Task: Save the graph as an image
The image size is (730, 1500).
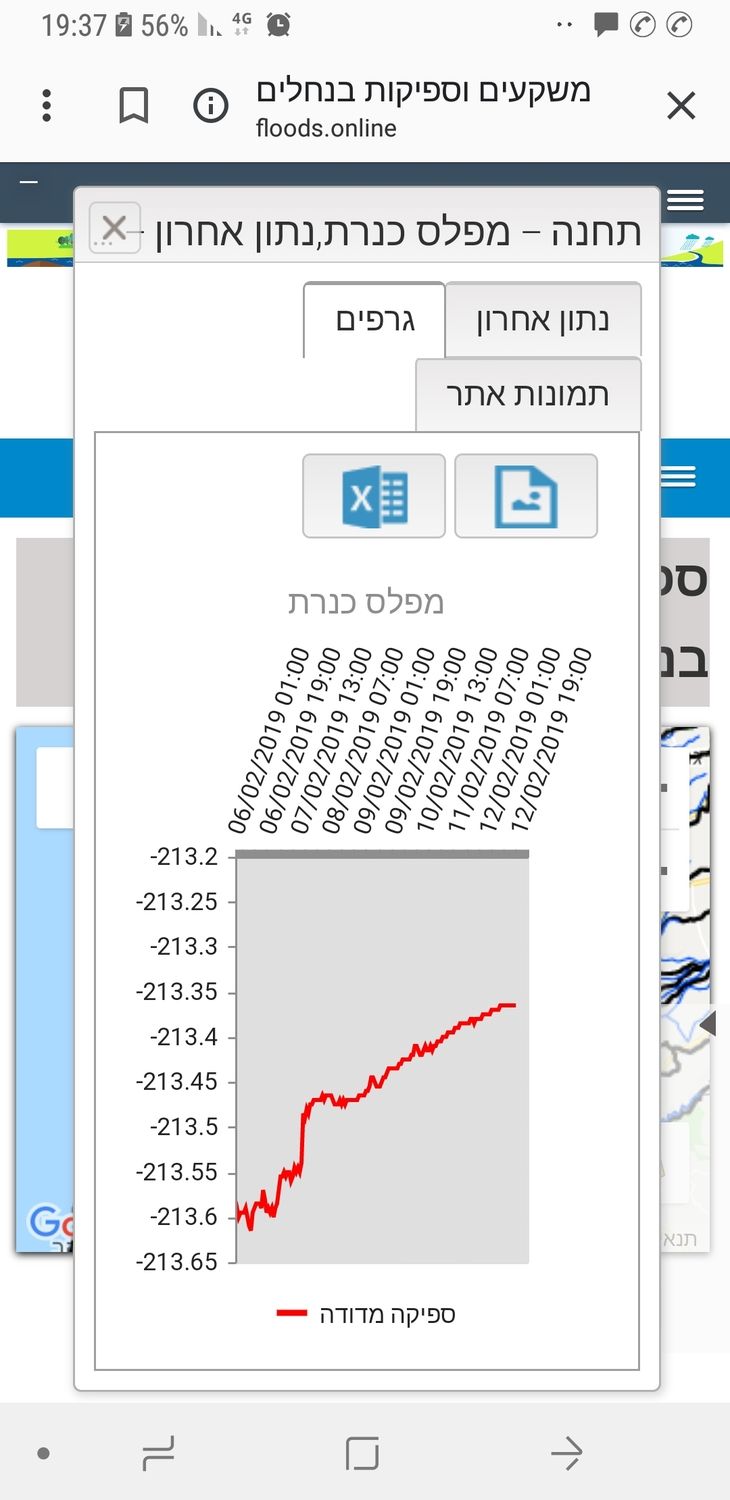Action: (x=526, y=496)
